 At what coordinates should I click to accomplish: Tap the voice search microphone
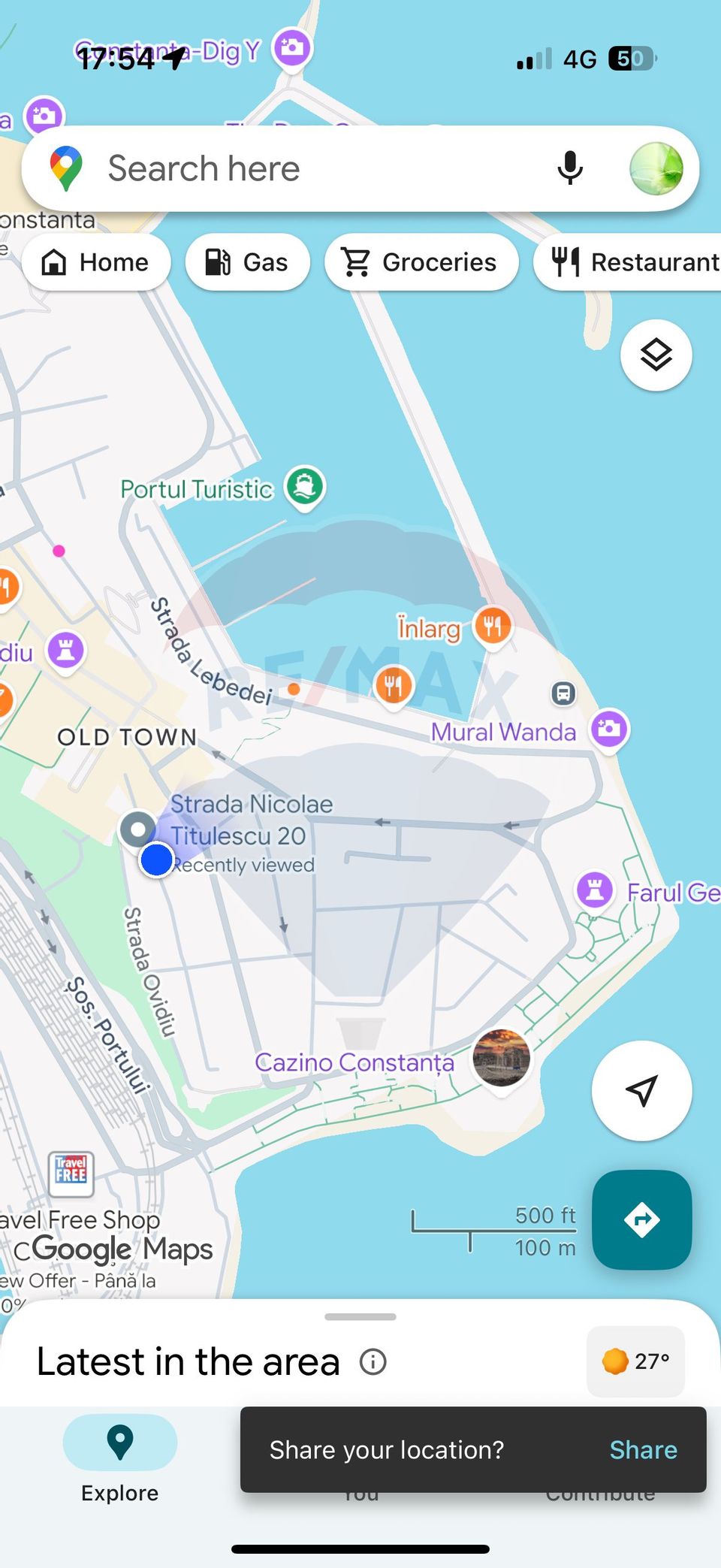(570, 168)
